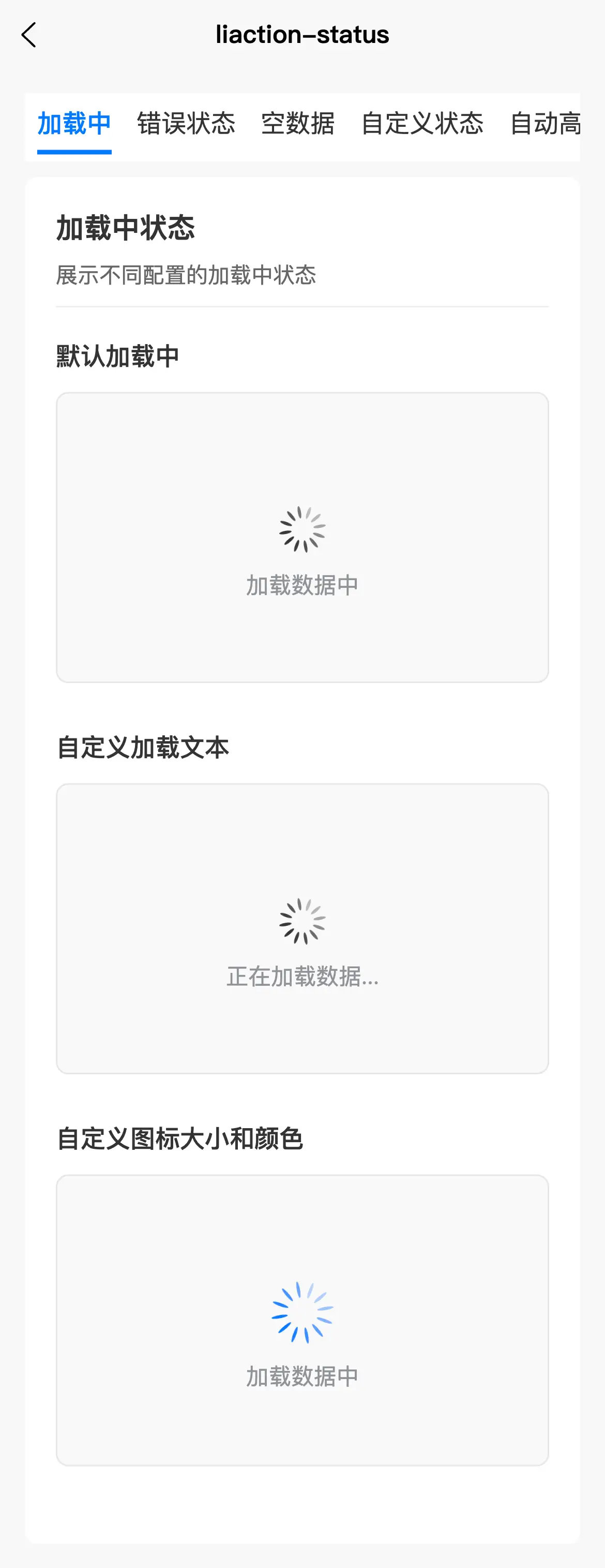Go back using the top-left arrow
Viewport: 605px width, 1568px height.
pyautogui.click(x=28, y=35)
